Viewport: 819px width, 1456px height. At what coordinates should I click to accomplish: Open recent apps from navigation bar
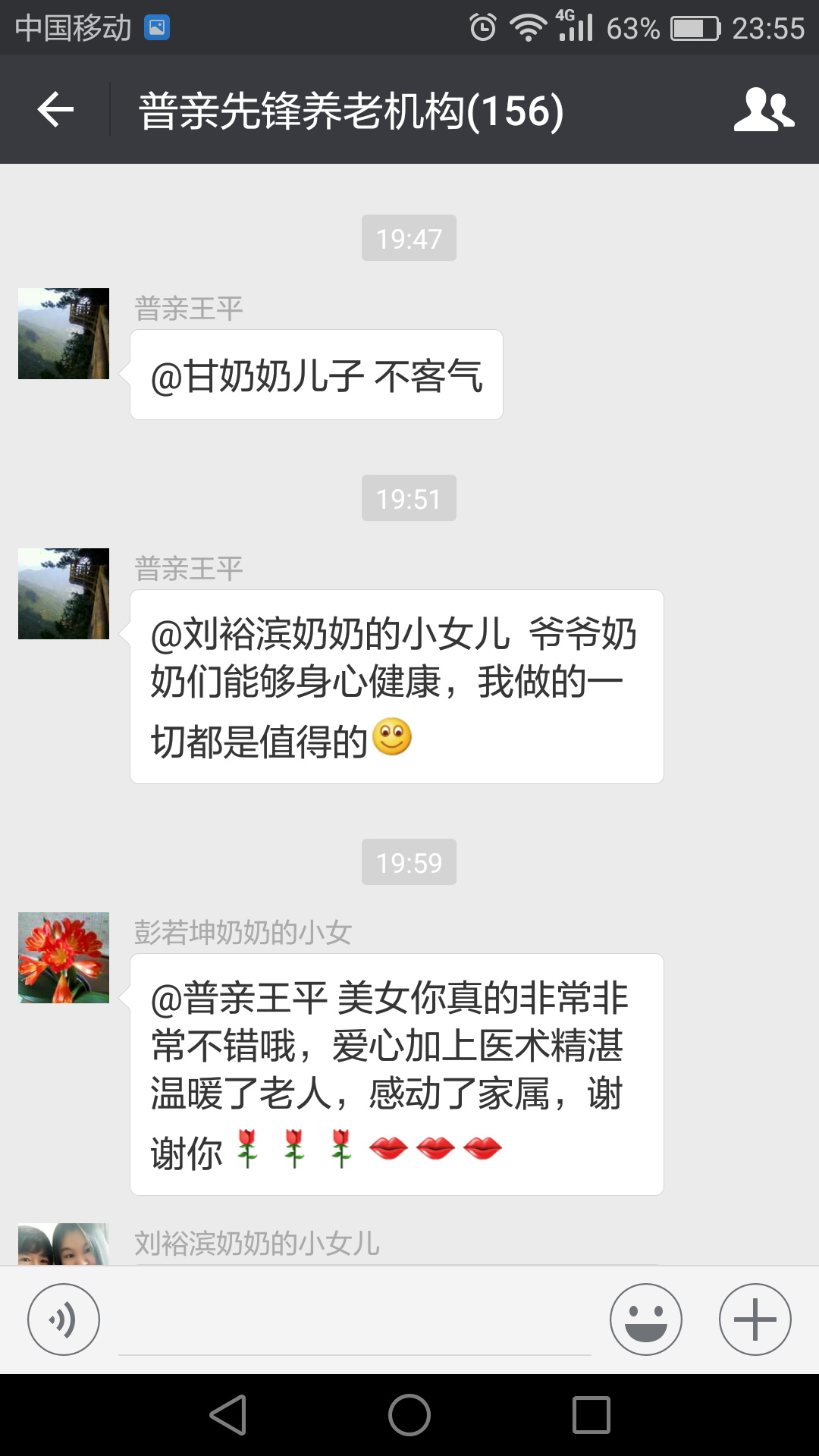pos(591,1415)
